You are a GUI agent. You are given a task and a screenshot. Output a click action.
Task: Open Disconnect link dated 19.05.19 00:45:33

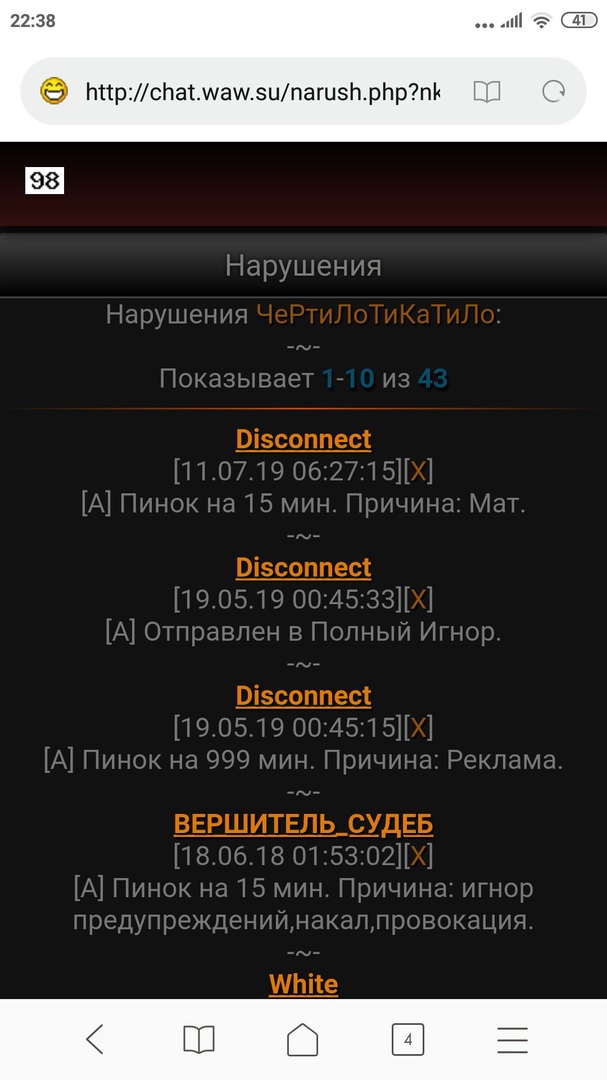pos(303,567)
